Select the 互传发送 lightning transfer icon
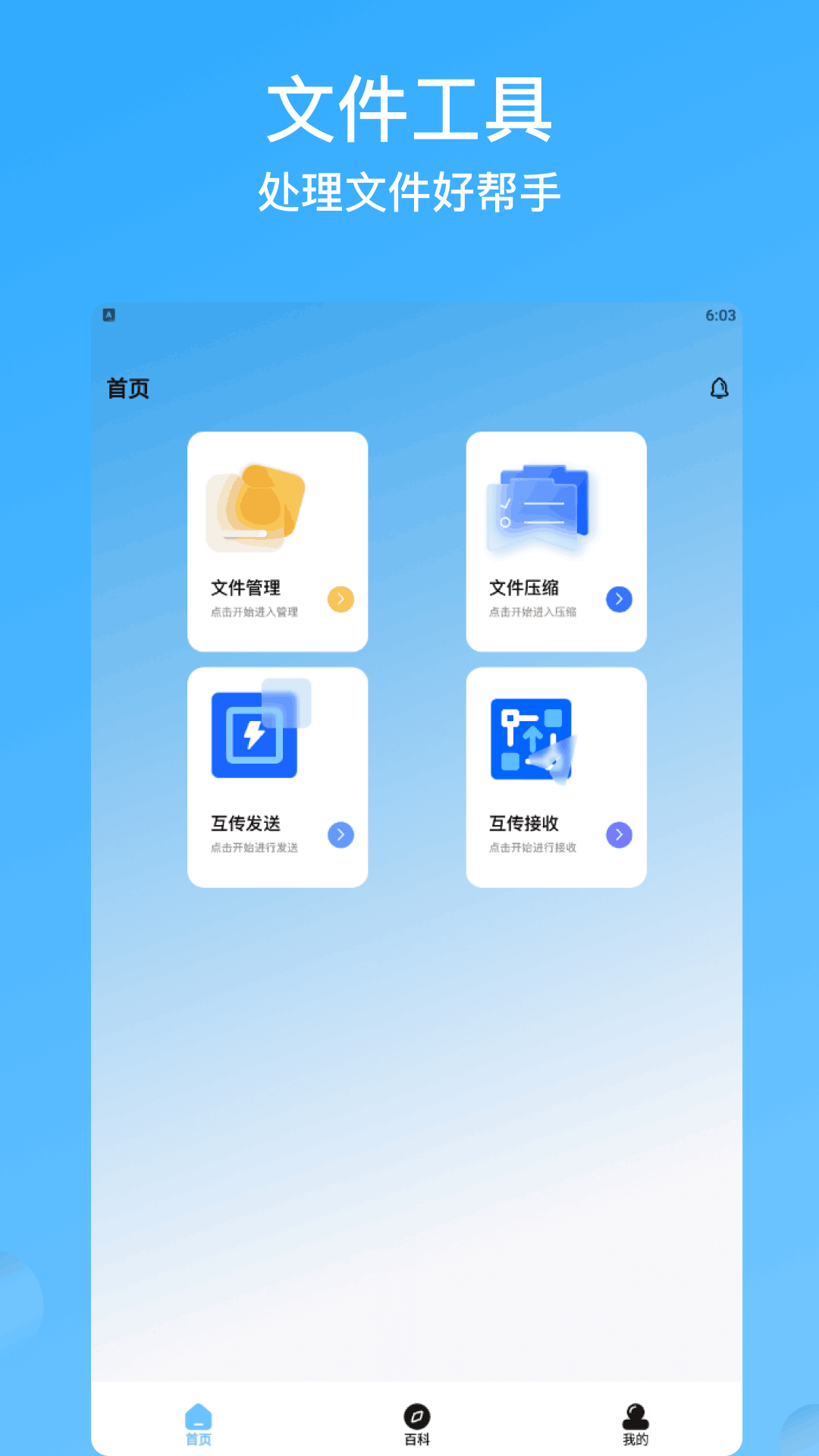This screenshot has height=1456, width=819. 254,734
